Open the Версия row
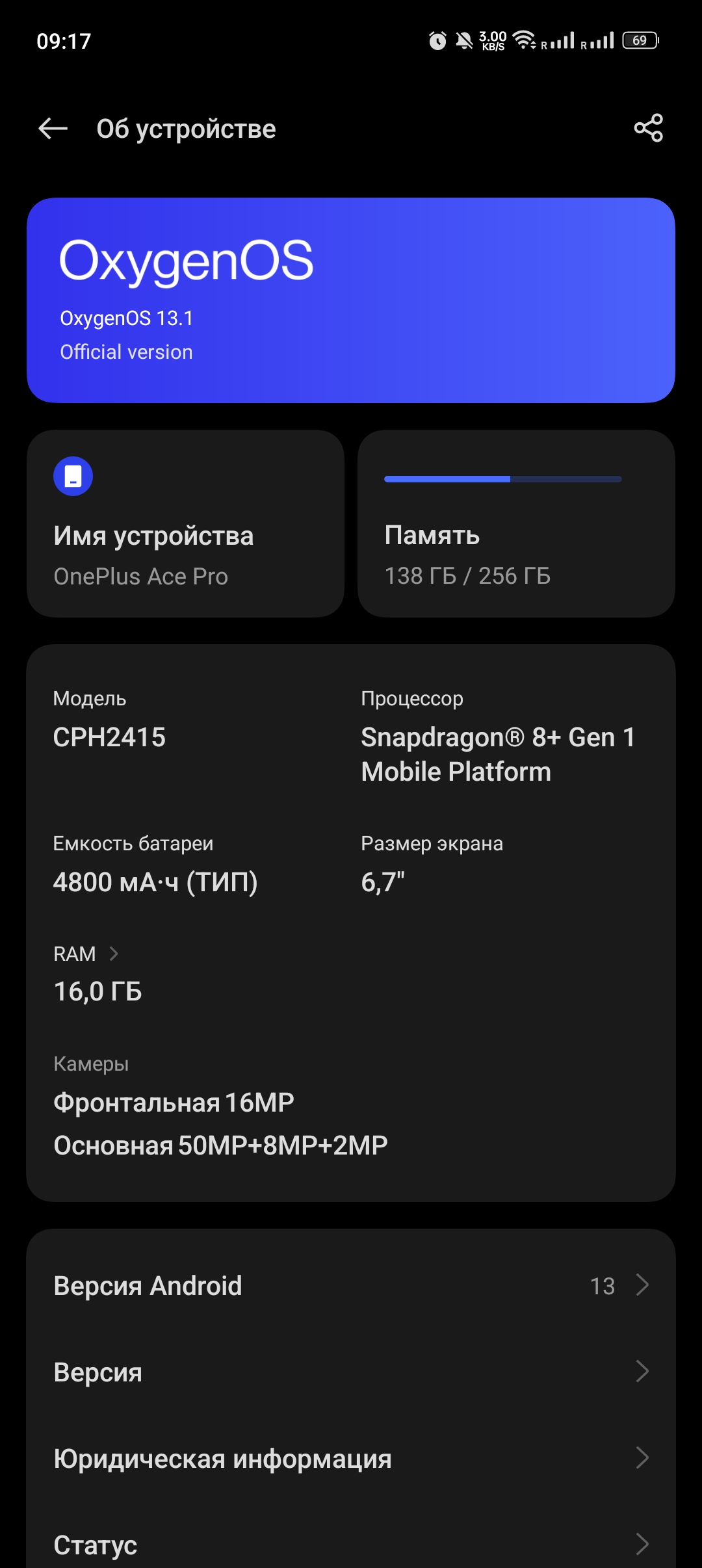The width and height of the screenshot is (702, 1568). point(351,1372)
